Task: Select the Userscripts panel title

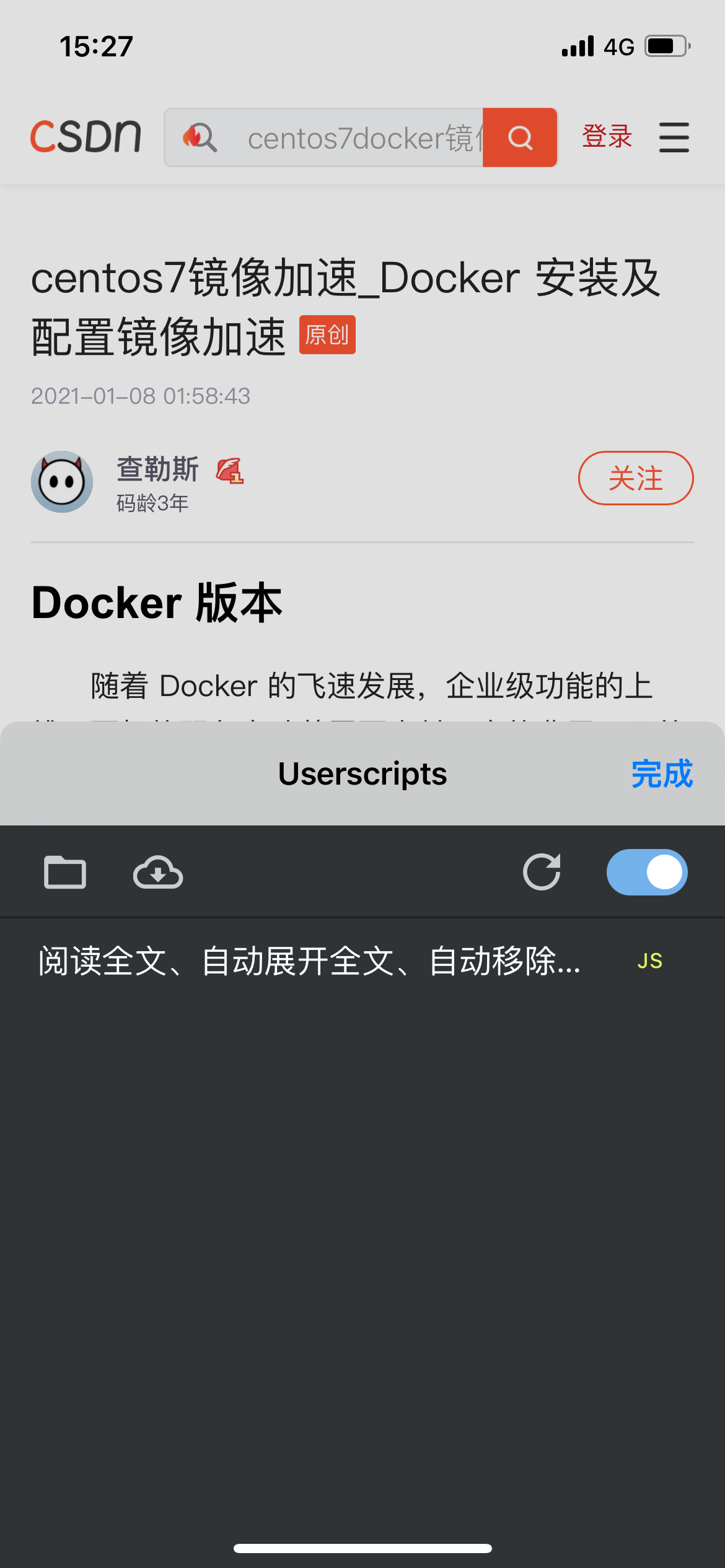Action: coord(362,773)
